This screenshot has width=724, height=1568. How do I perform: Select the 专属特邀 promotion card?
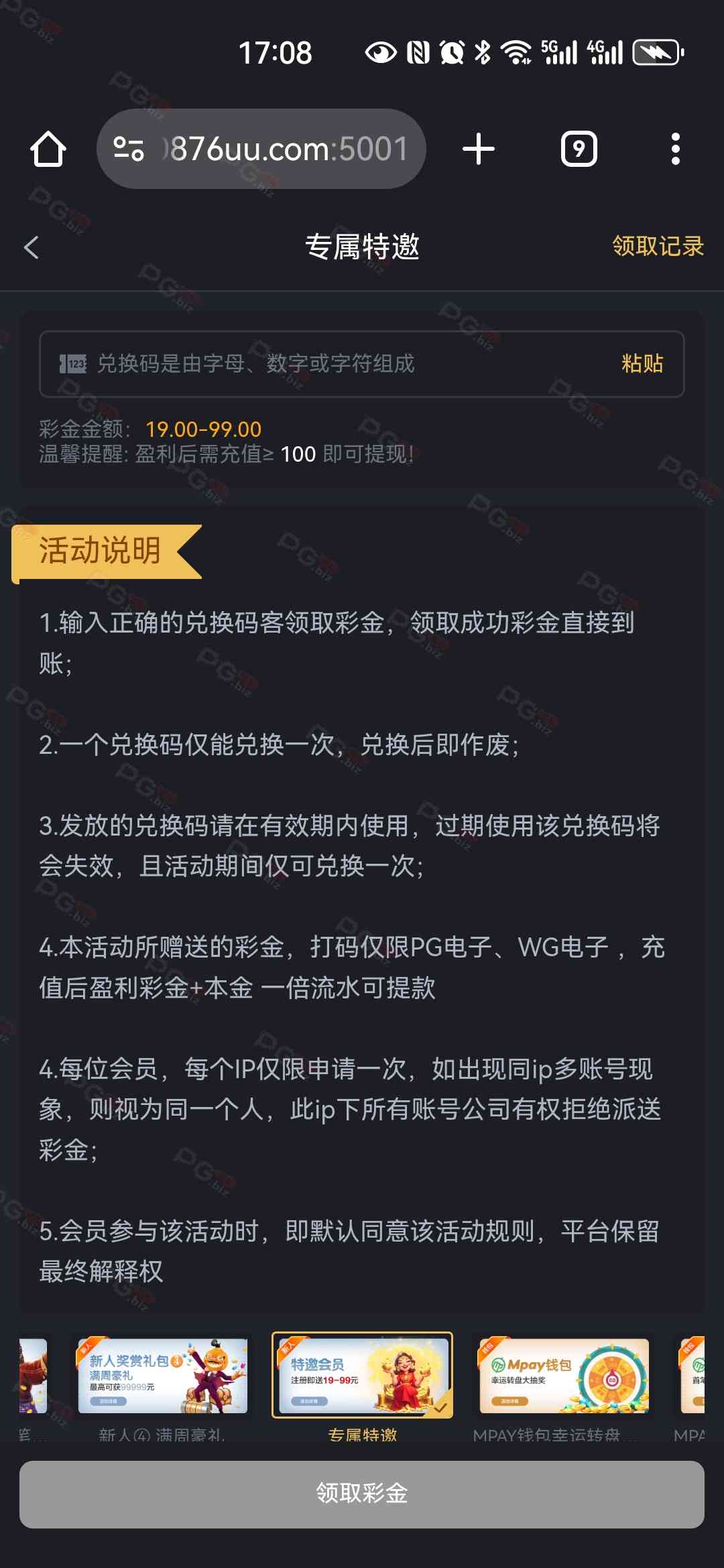click(362, 1375)
